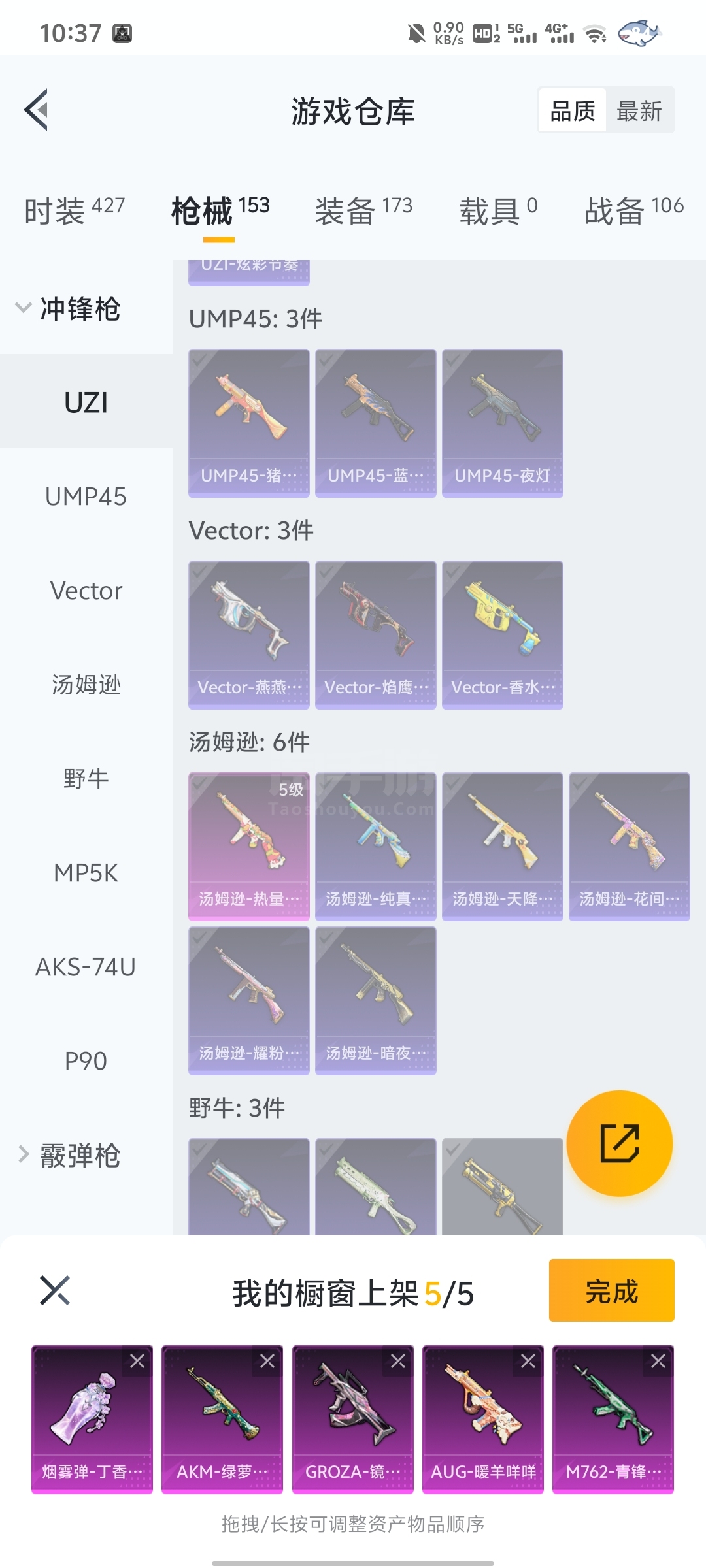Viewport: 706px width, 1568px height.
Task: Remove 烟雾弹-丁香 from the showcase
Action: coord(137,1362)
